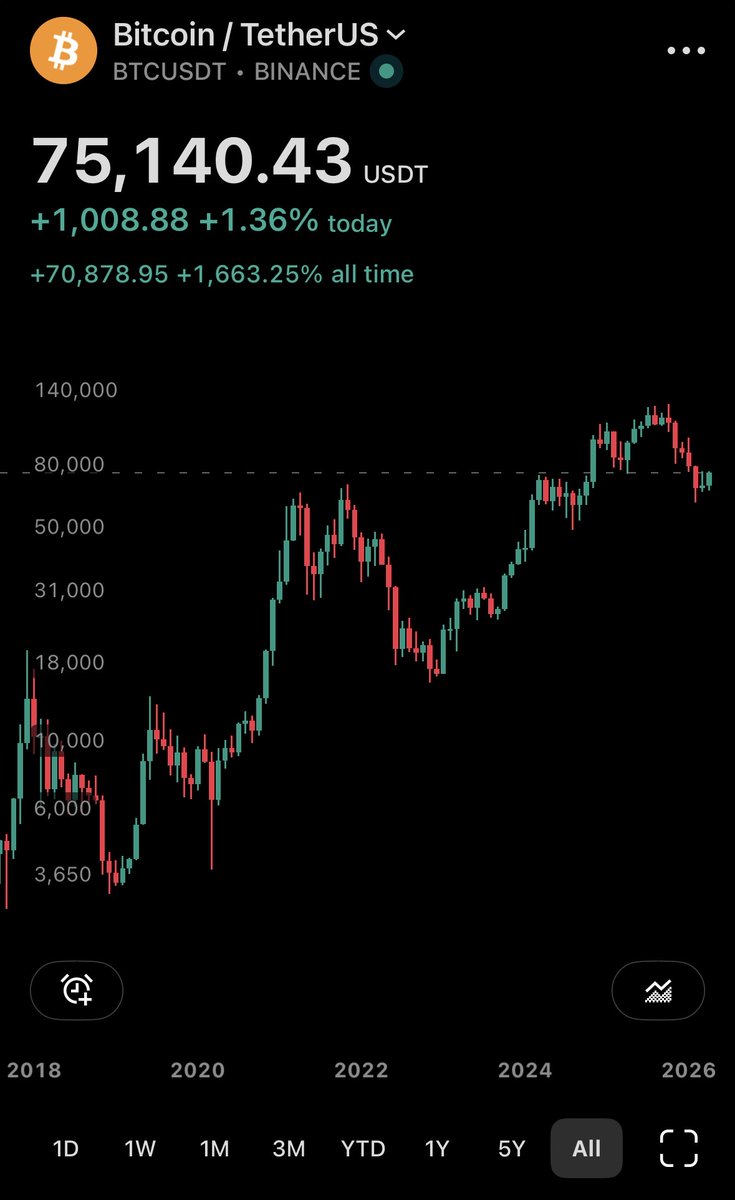This screenshot has height=1200, width=735.
Task: Select the All time range
Action: click(586, 1148)
